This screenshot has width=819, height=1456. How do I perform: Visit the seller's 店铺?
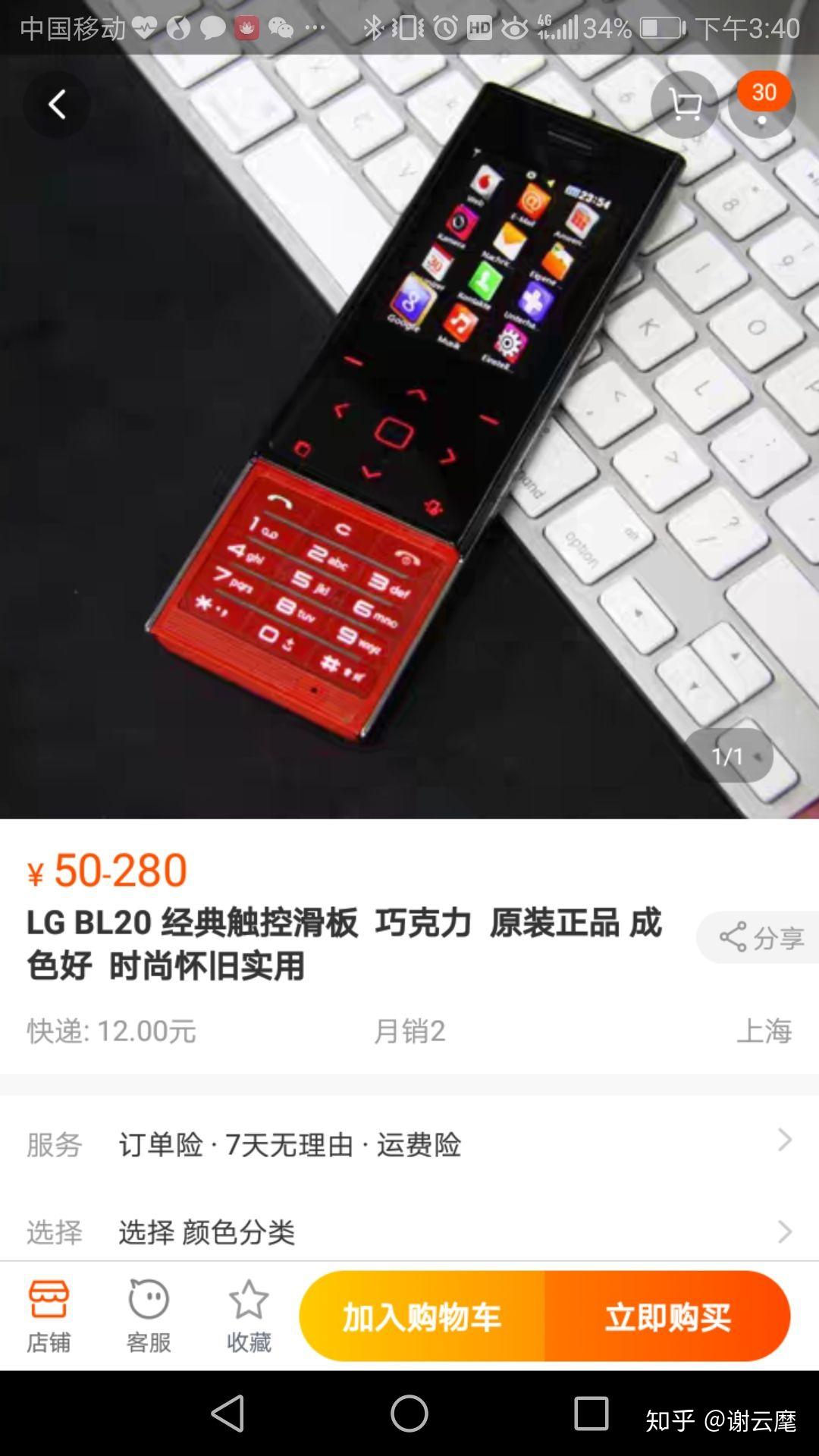click(49, 1316)
